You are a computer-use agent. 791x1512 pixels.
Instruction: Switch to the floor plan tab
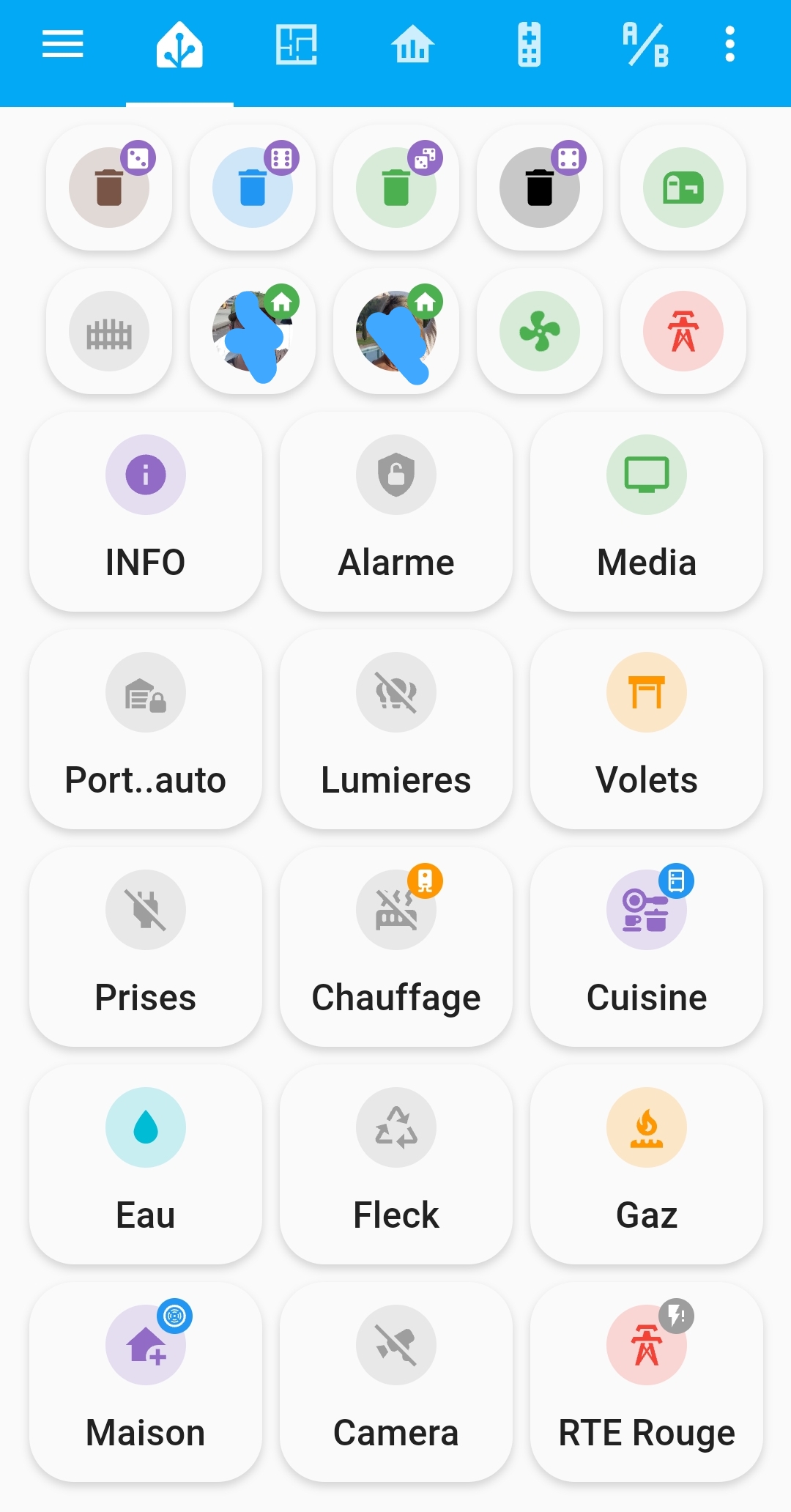click(296, 44)
